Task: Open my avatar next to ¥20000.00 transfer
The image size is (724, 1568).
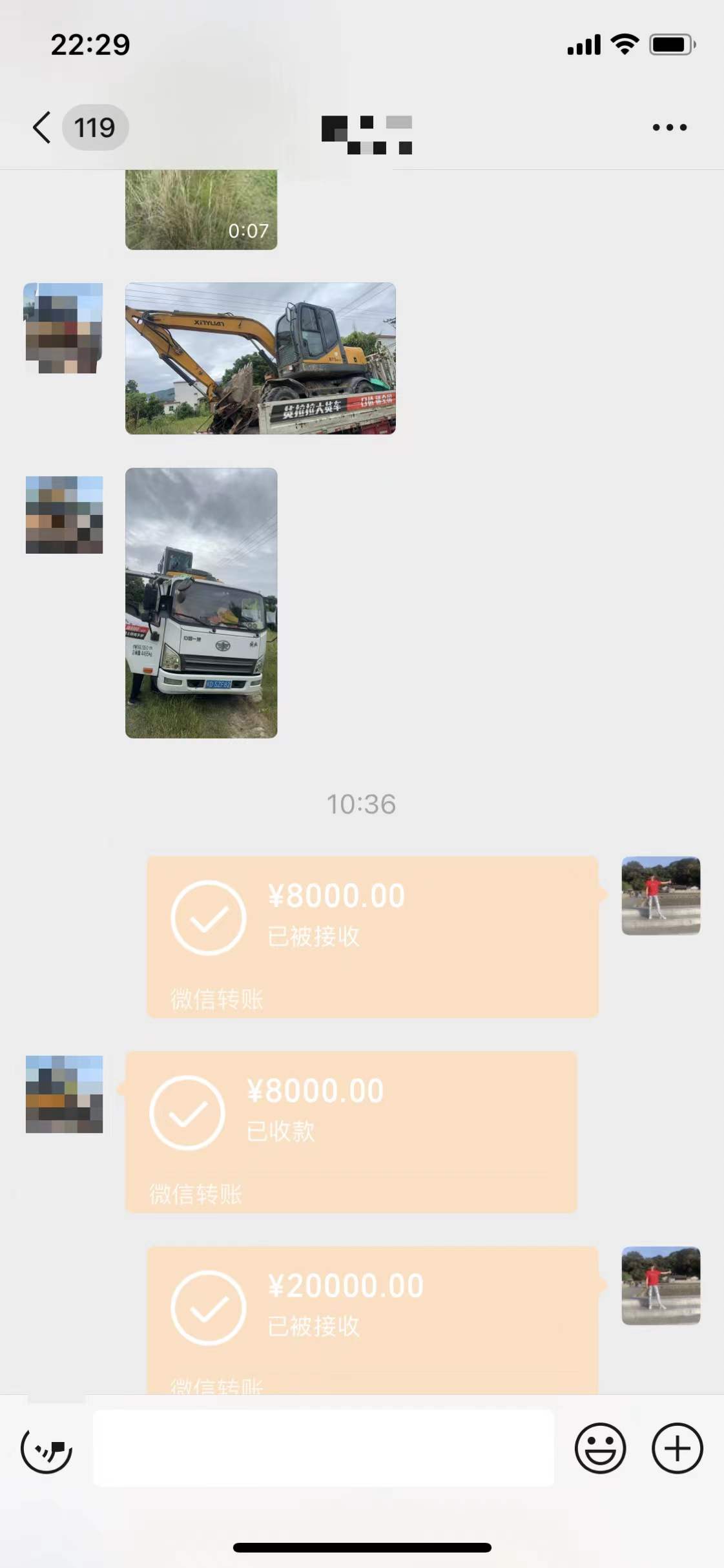Action: (661, 1286)
